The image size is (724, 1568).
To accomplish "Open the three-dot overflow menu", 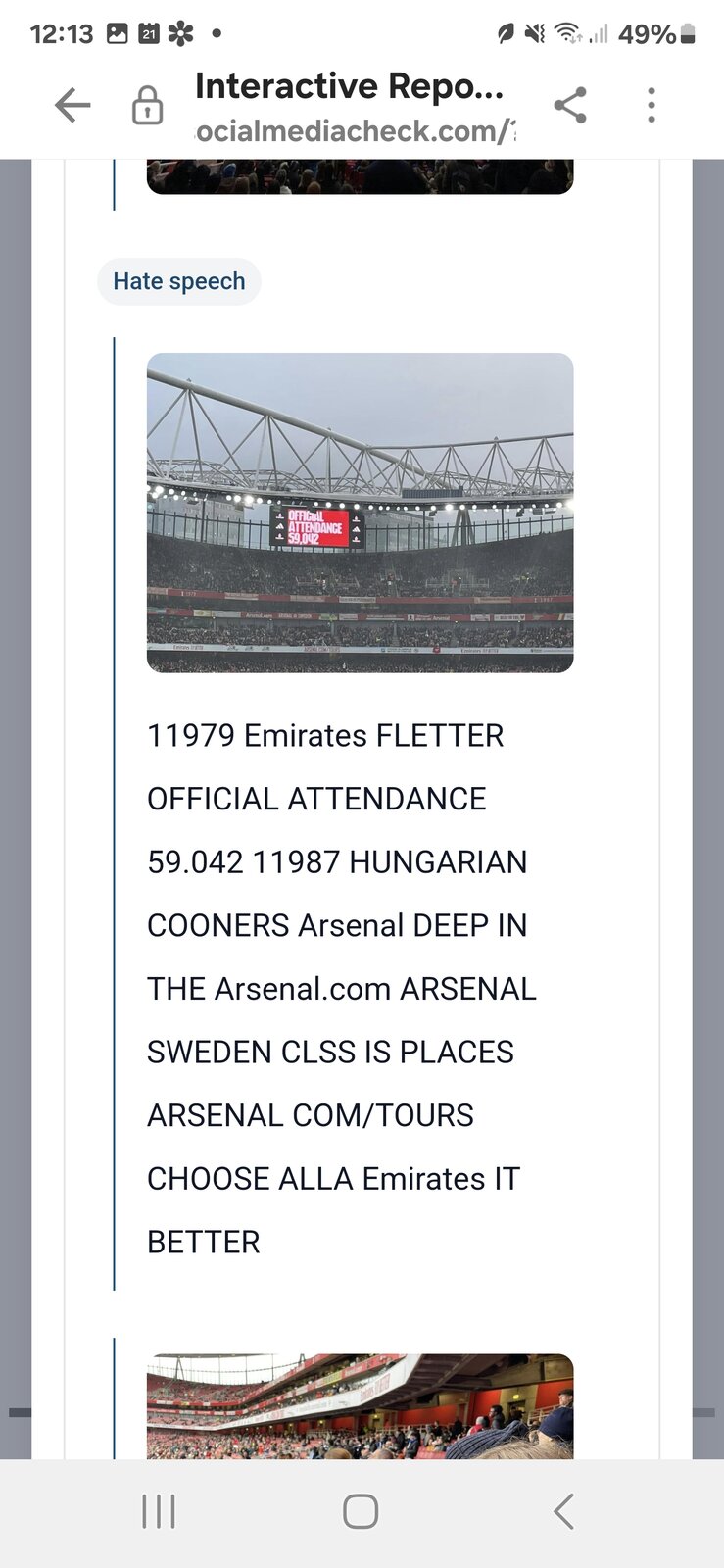I will pos(652,105).
